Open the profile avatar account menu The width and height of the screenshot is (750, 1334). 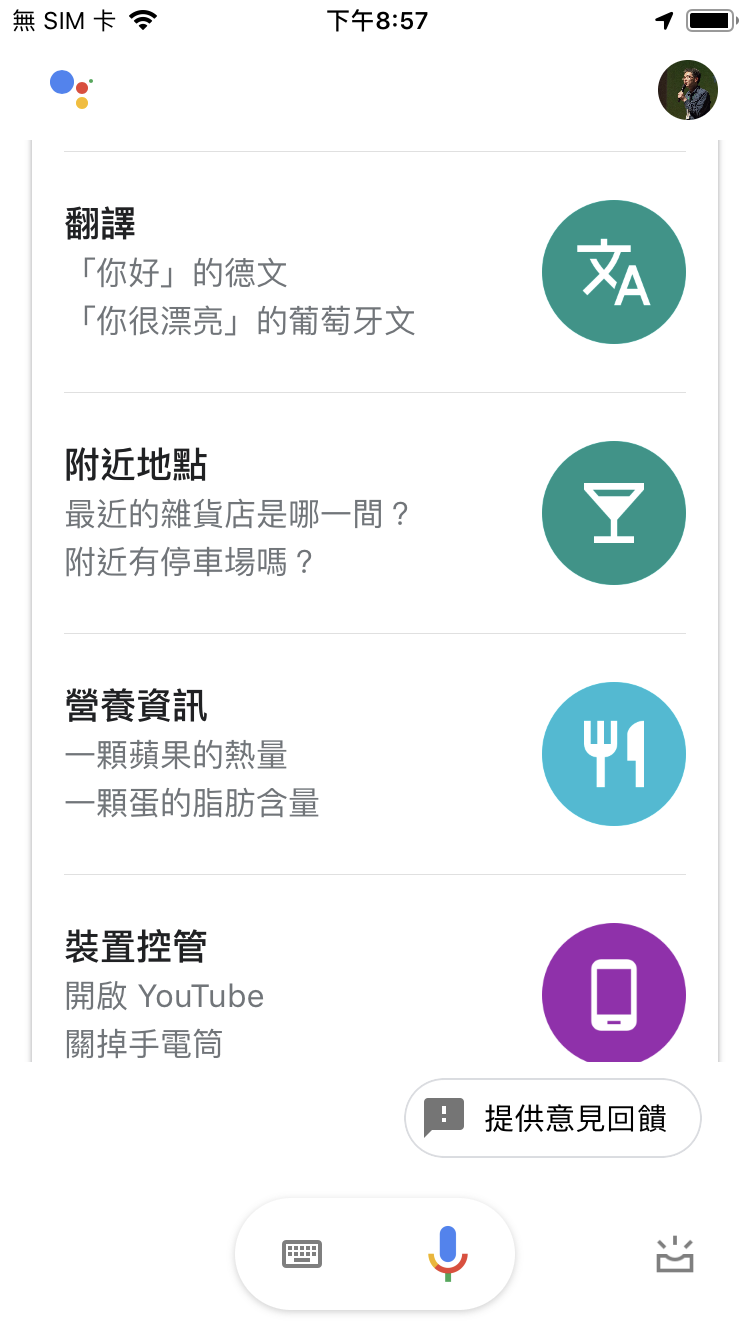point(688,90)
